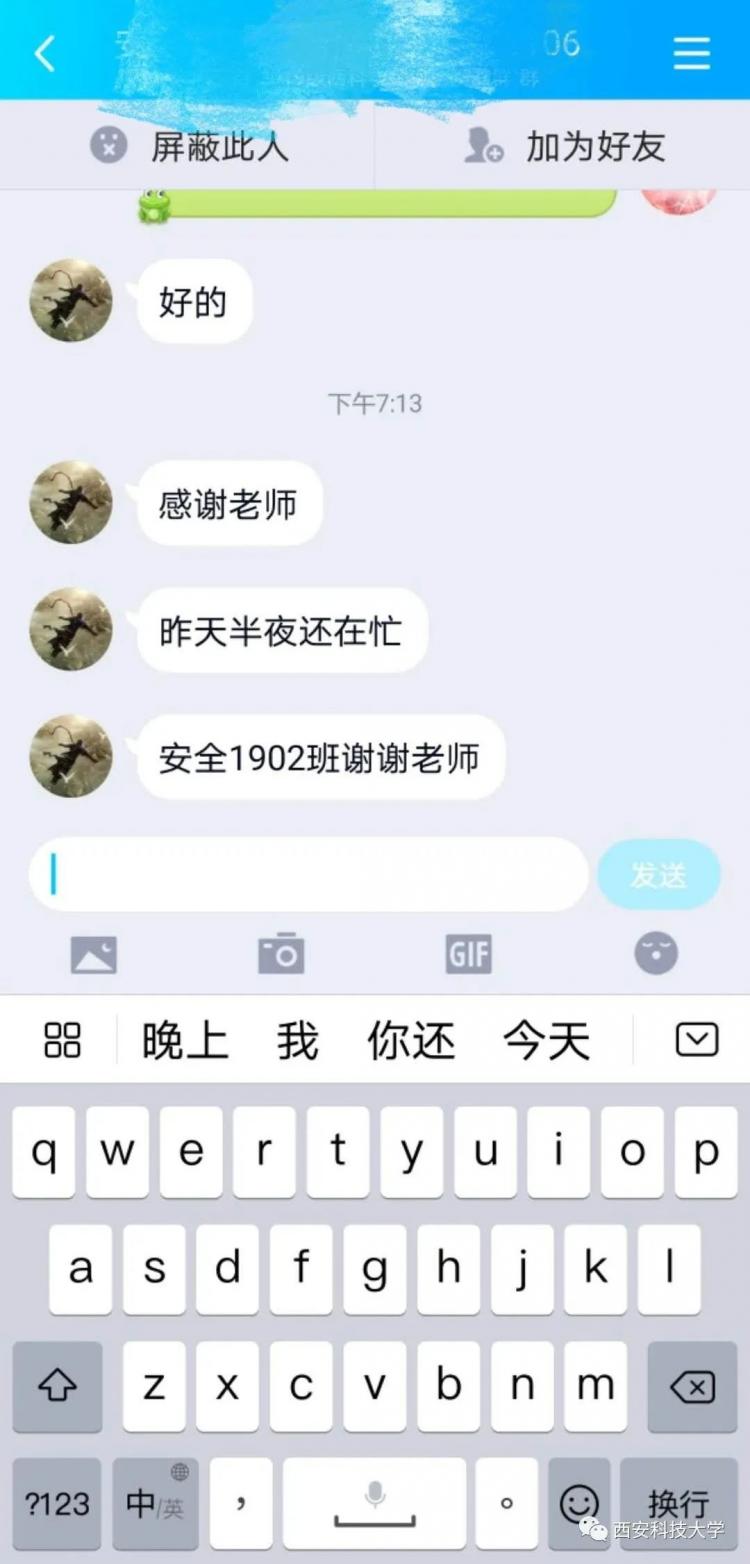Open the emoji face panel
This screenshot has height=1564, width=750.
pos(656,954)
